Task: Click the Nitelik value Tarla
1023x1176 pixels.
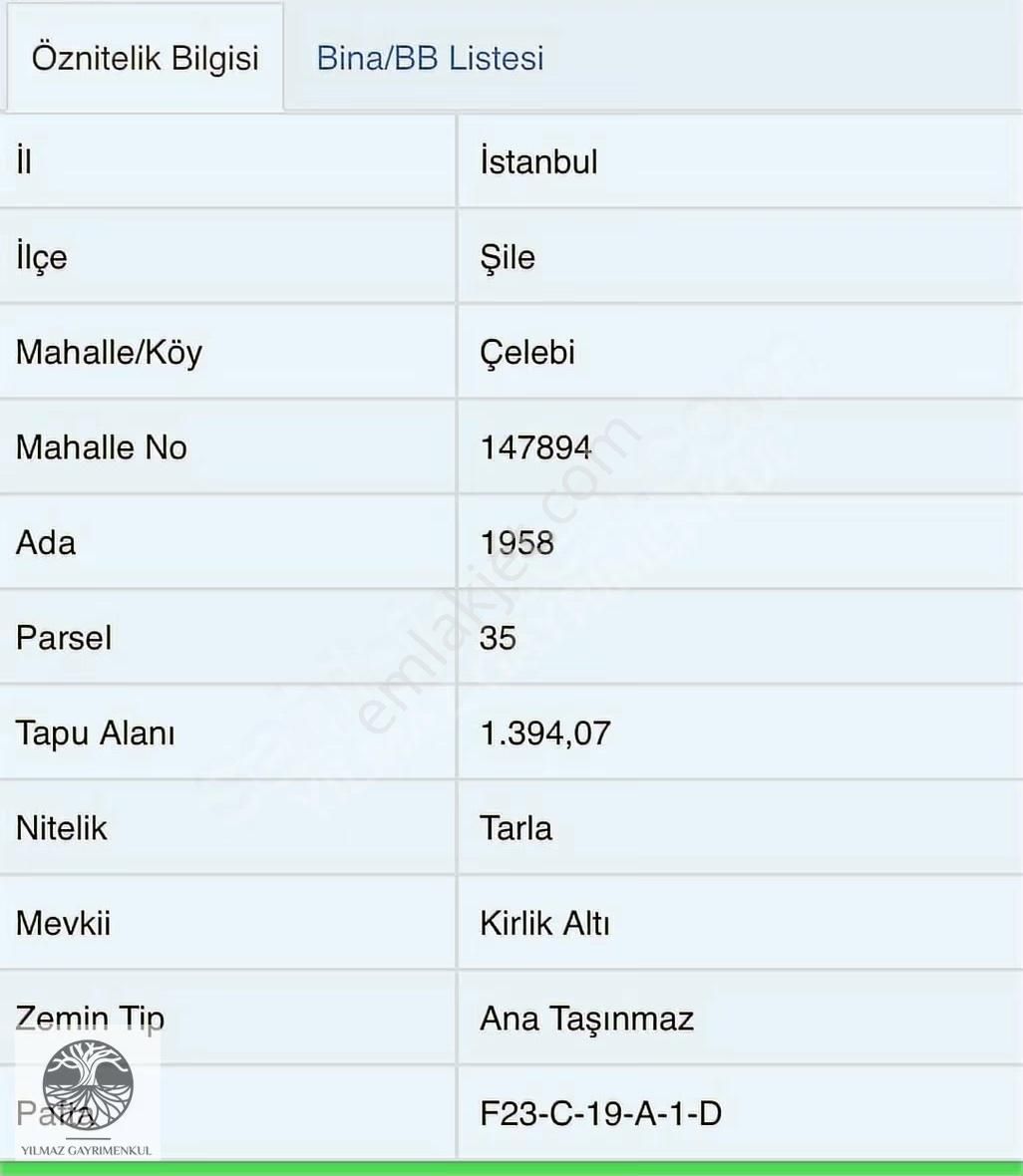Action: 515,827
